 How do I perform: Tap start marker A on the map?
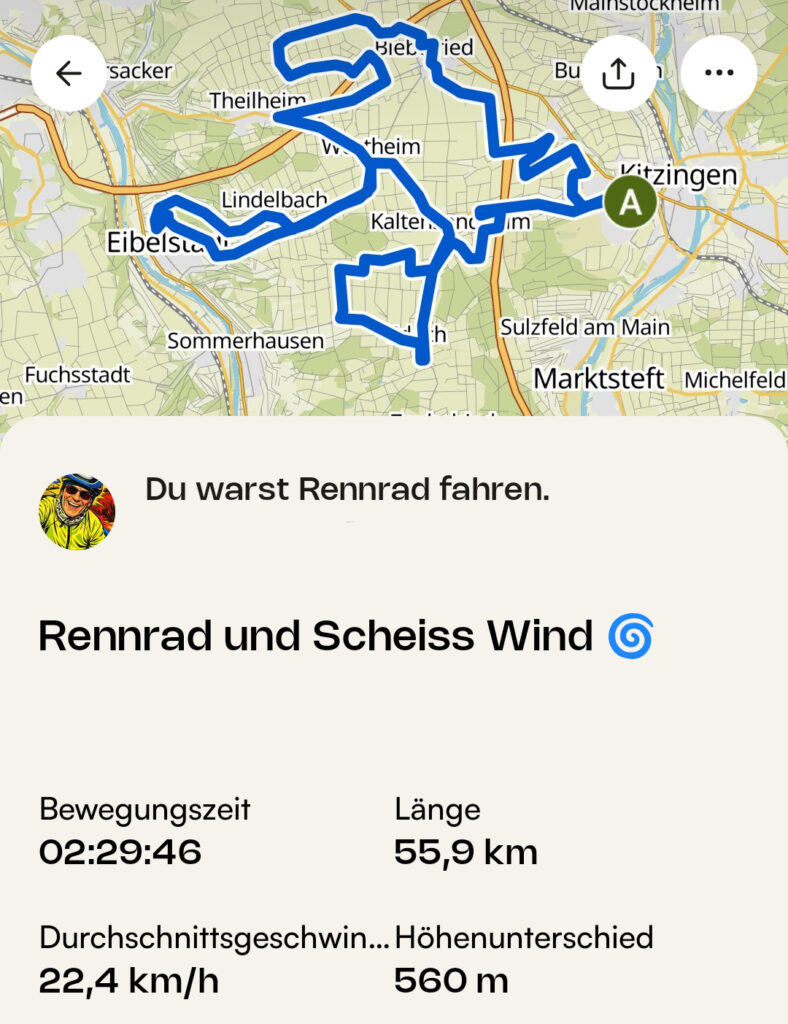630,202
